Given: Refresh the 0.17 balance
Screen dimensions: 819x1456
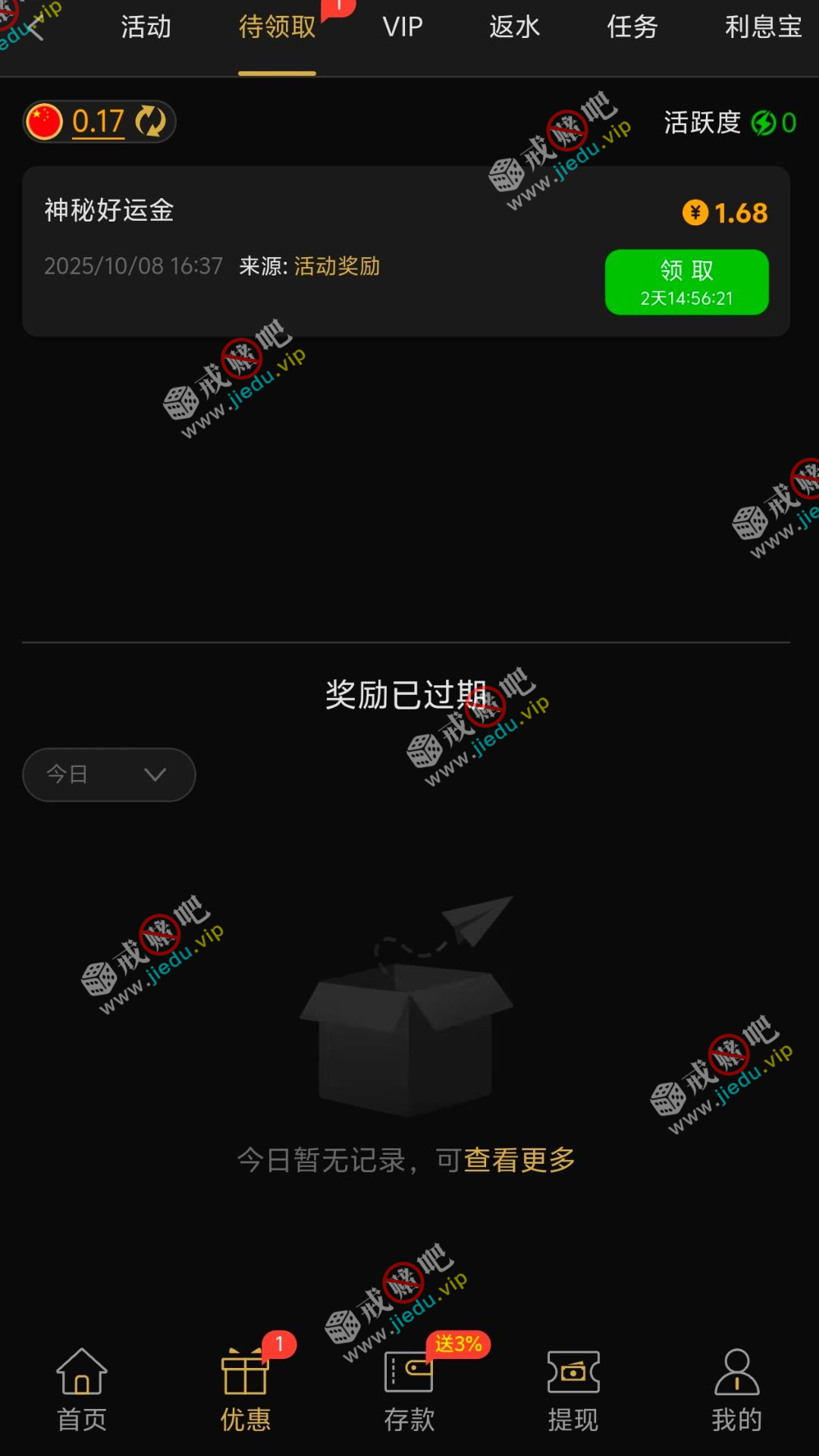Looking at the screenshot, I should click(x=150, y=121).
